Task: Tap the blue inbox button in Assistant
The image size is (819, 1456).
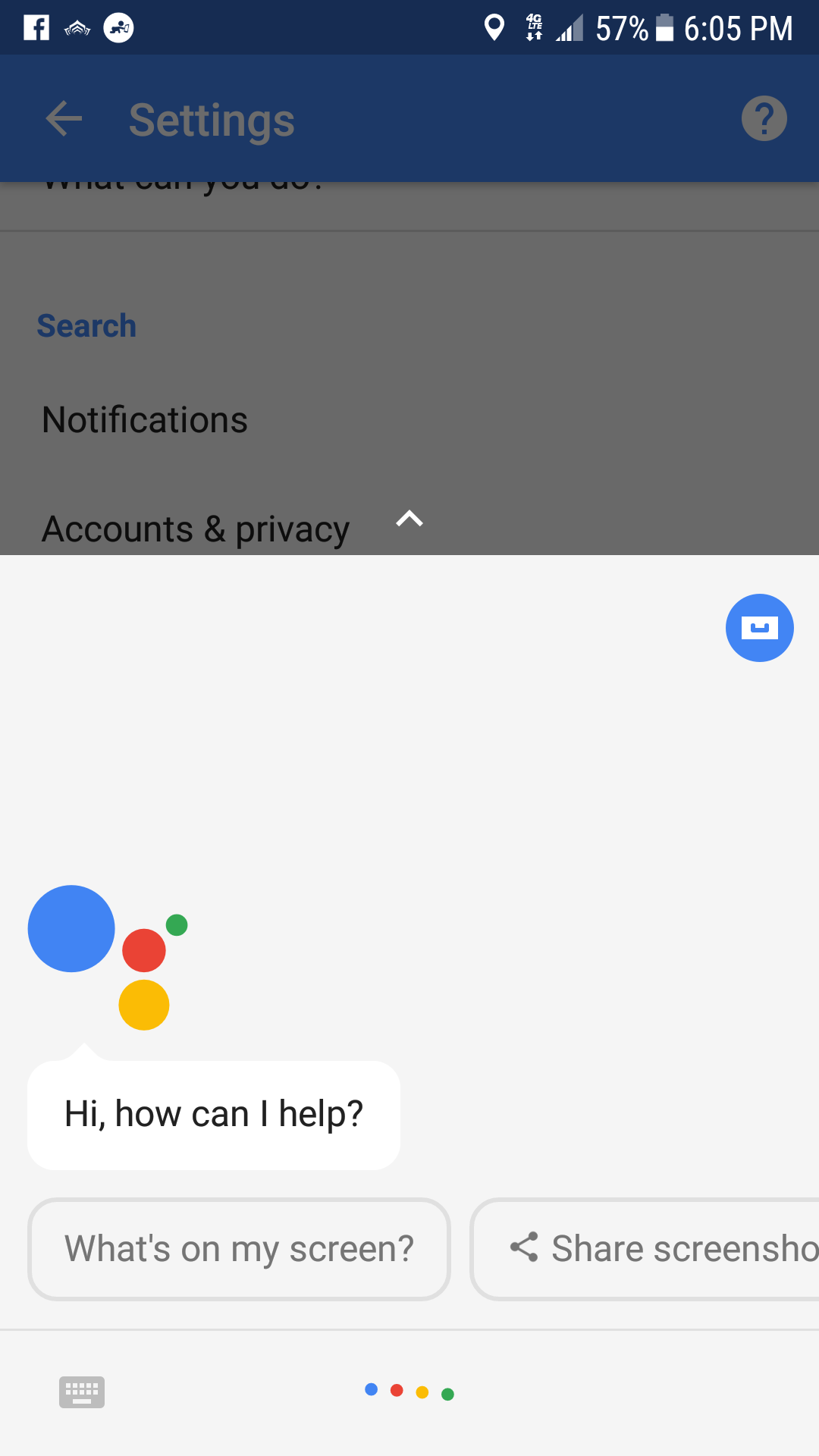Action: coord(759,628)
